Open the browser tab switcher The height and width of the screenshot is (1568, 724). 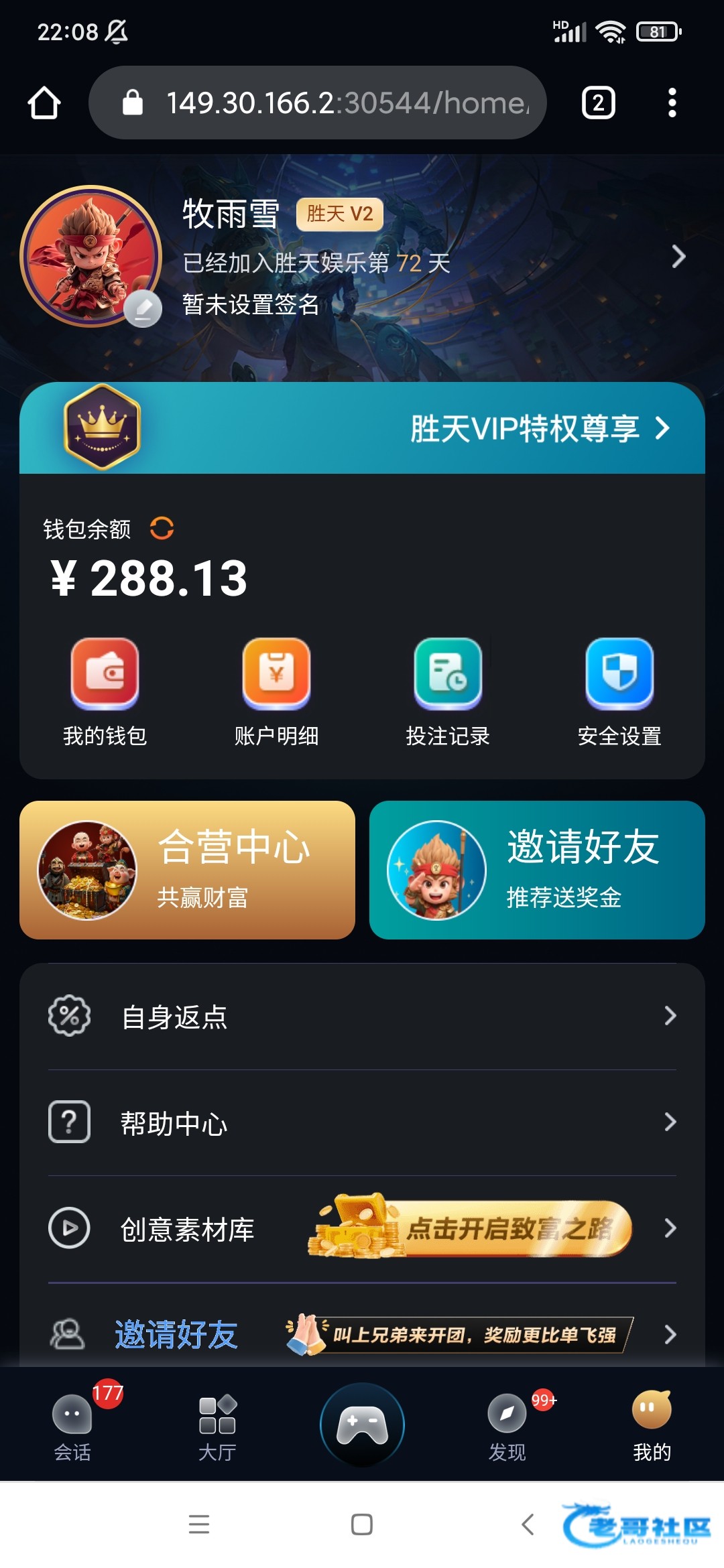(x=598, y=103)
